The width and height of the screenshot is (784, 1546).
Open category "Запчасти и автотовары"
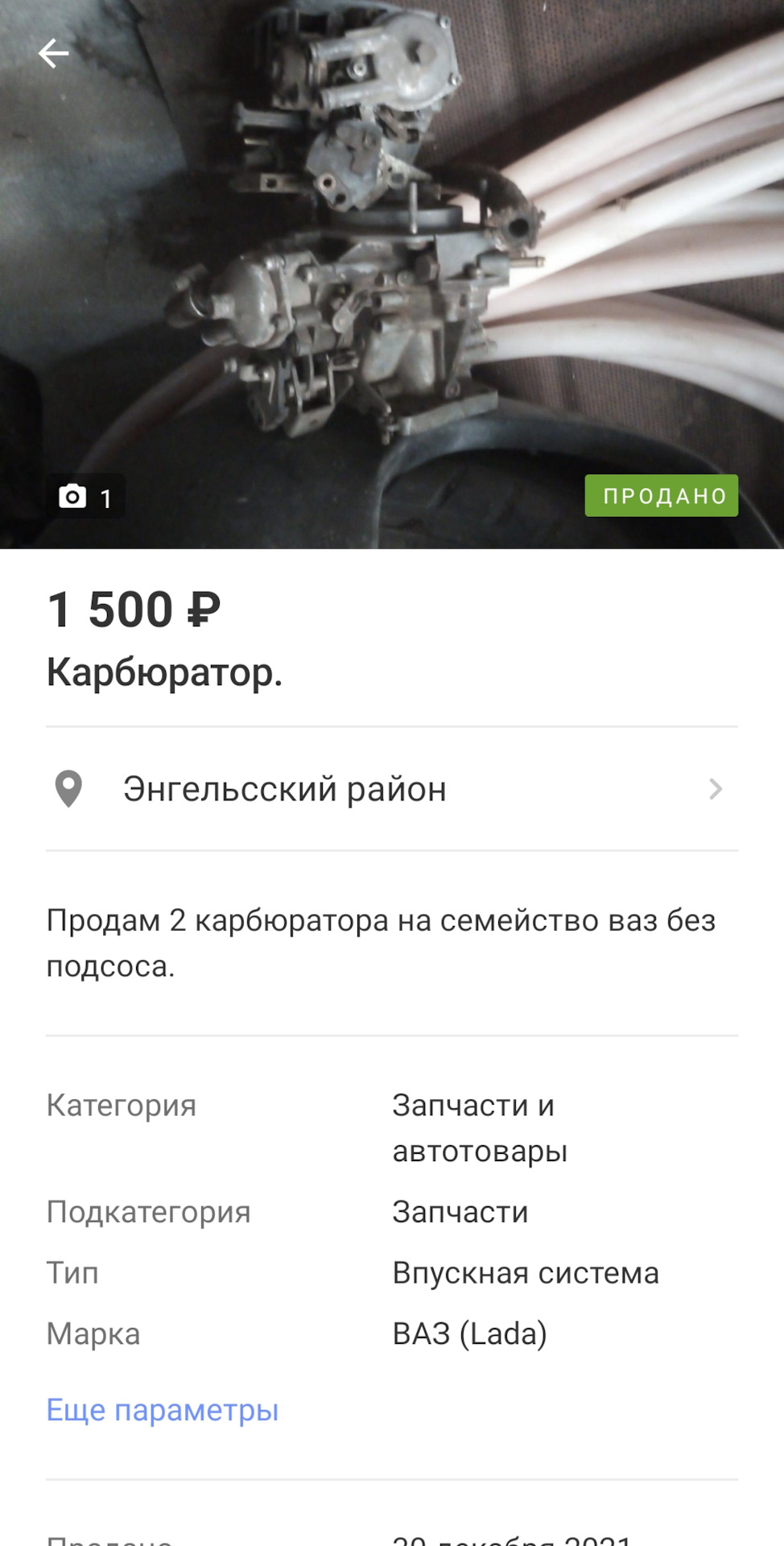tap(481, 1127)
